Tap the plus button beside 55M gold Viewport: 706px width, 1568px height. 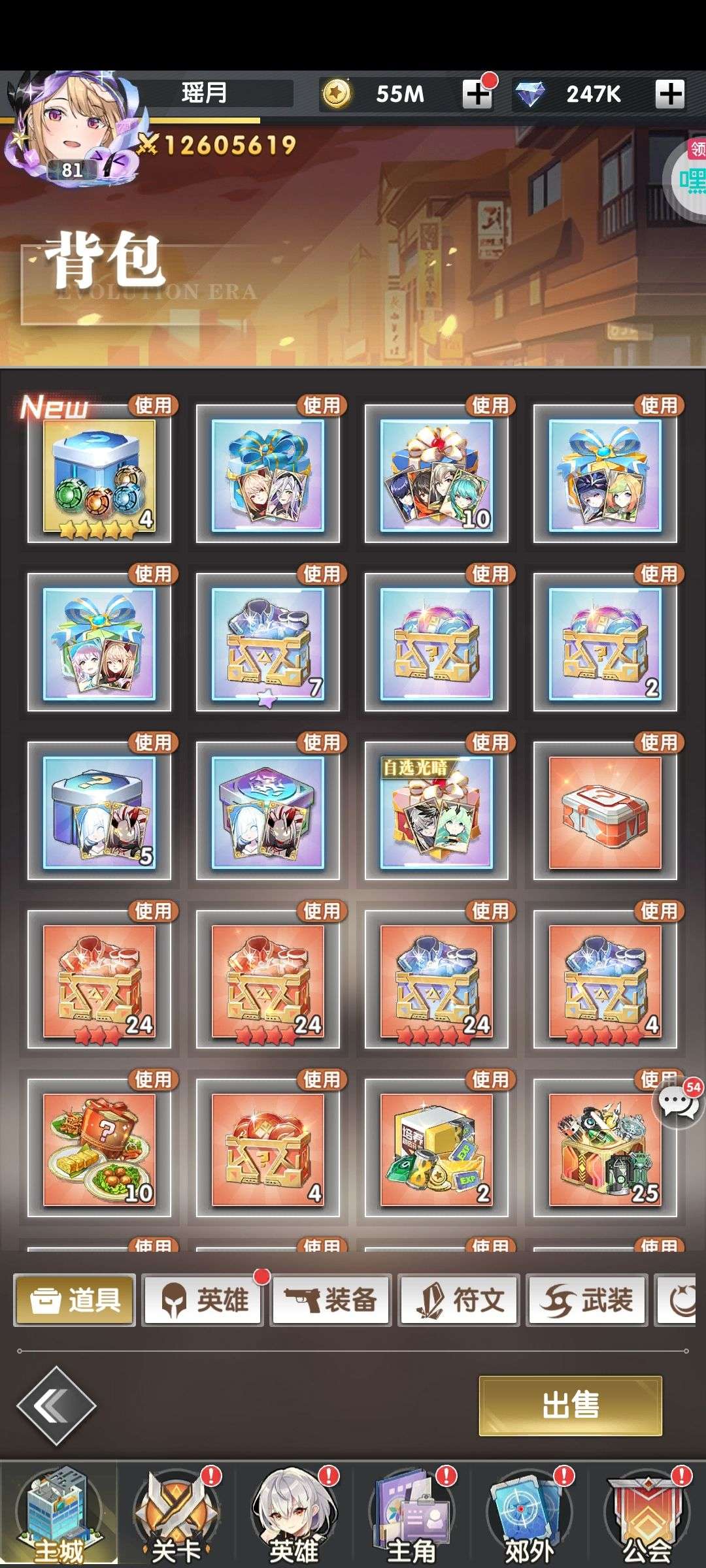tap(477, 94)
